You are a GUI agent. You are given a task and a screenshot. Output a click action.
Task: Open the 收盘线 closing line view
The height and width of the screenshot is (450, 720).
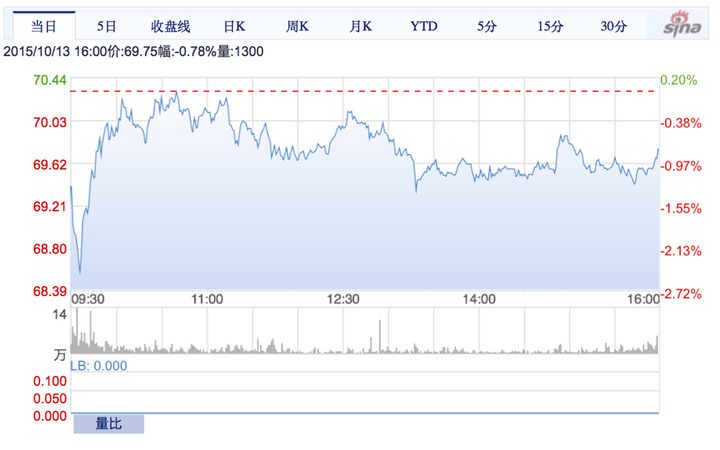click(x=170, y=24)
